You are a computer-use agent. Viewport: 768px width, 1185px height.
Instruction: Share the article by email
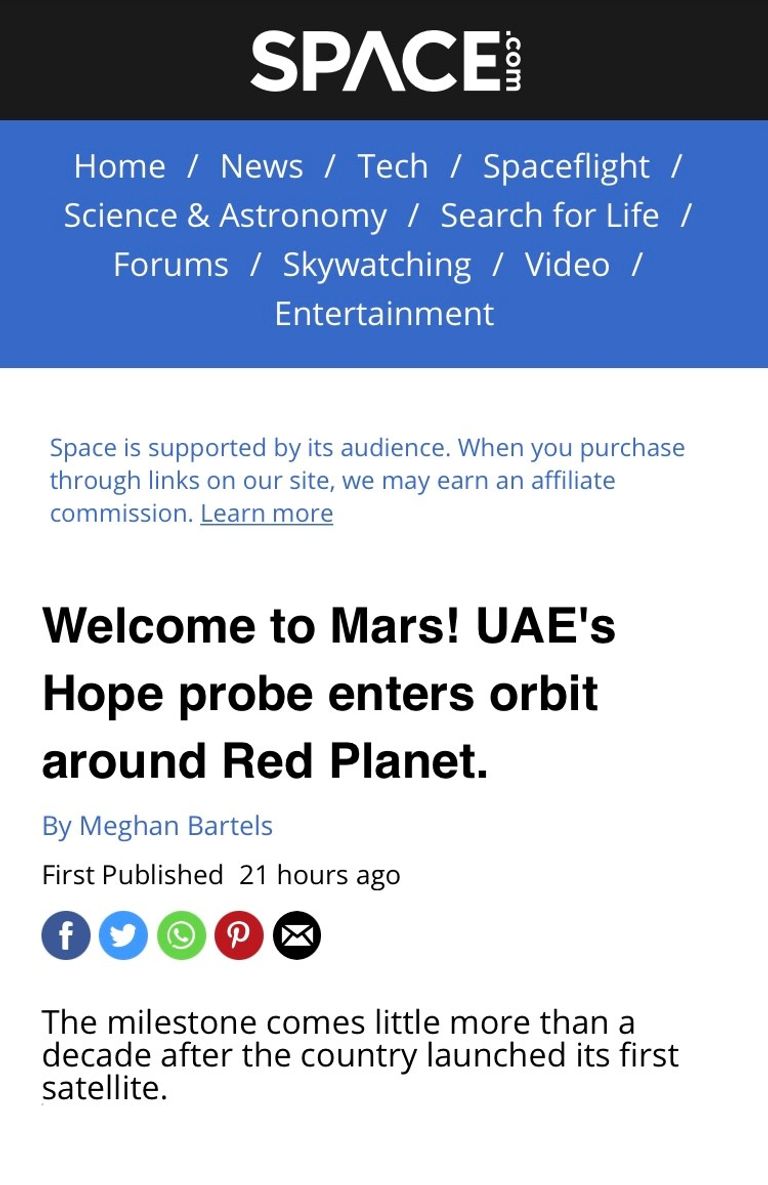coord(297,936)
